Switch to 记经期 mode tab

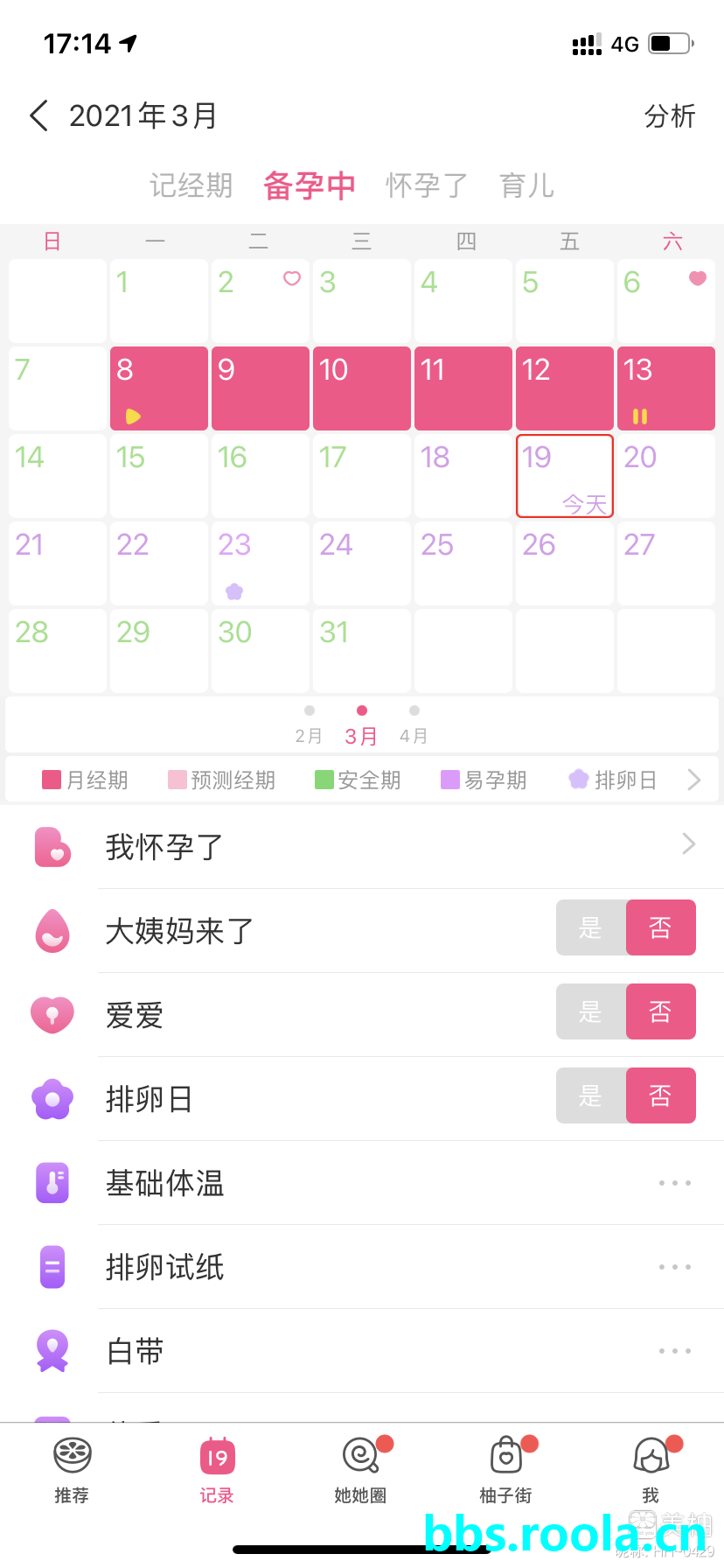(x=191, y=185)
